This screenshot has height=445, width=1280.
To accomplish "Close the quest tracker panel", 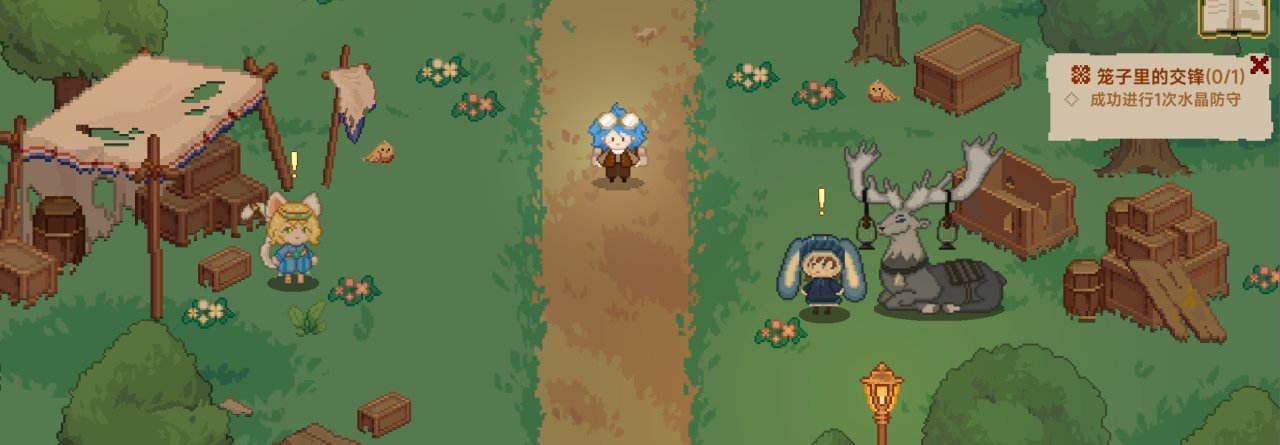I will click(x=1259, y=63).
